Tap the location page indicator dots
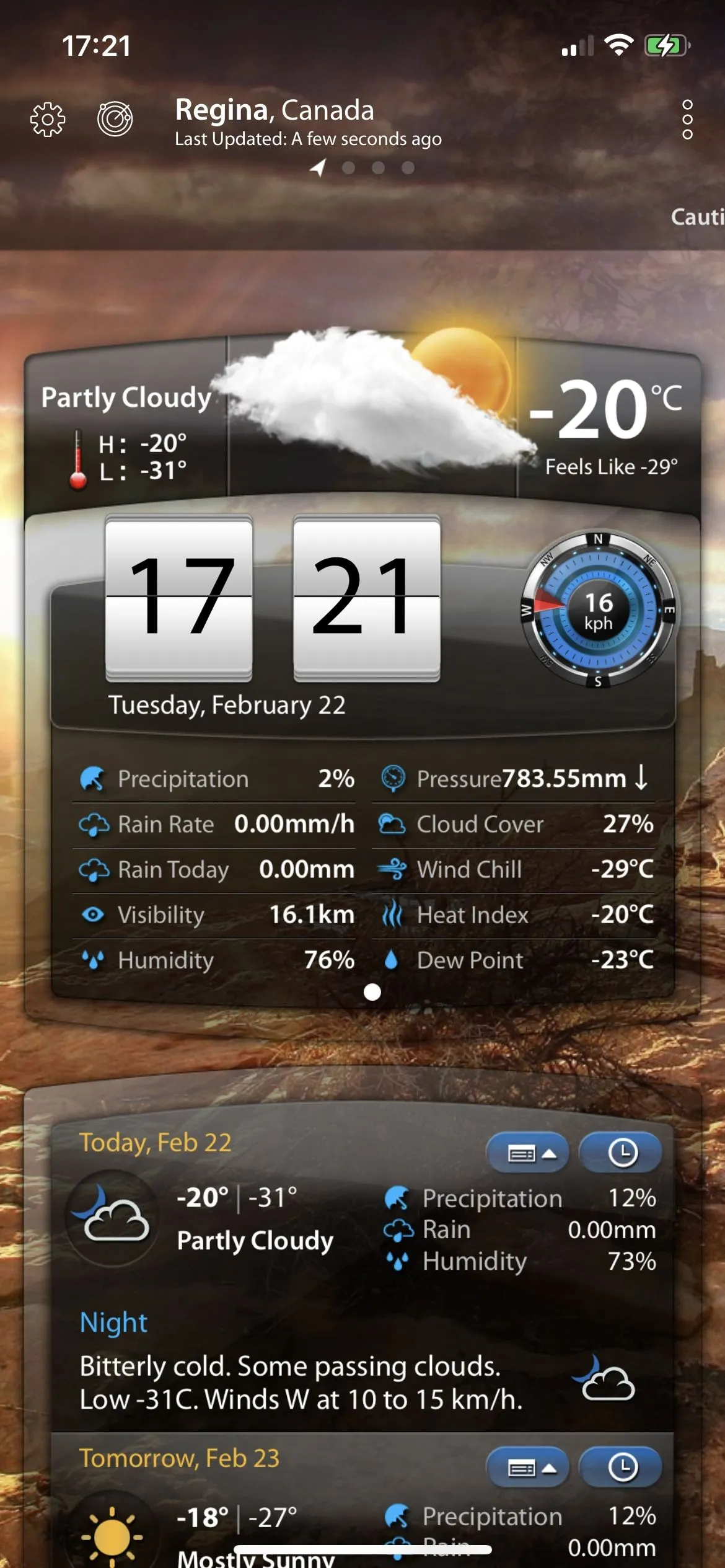The image size is (725, 1568). (363, 167)
